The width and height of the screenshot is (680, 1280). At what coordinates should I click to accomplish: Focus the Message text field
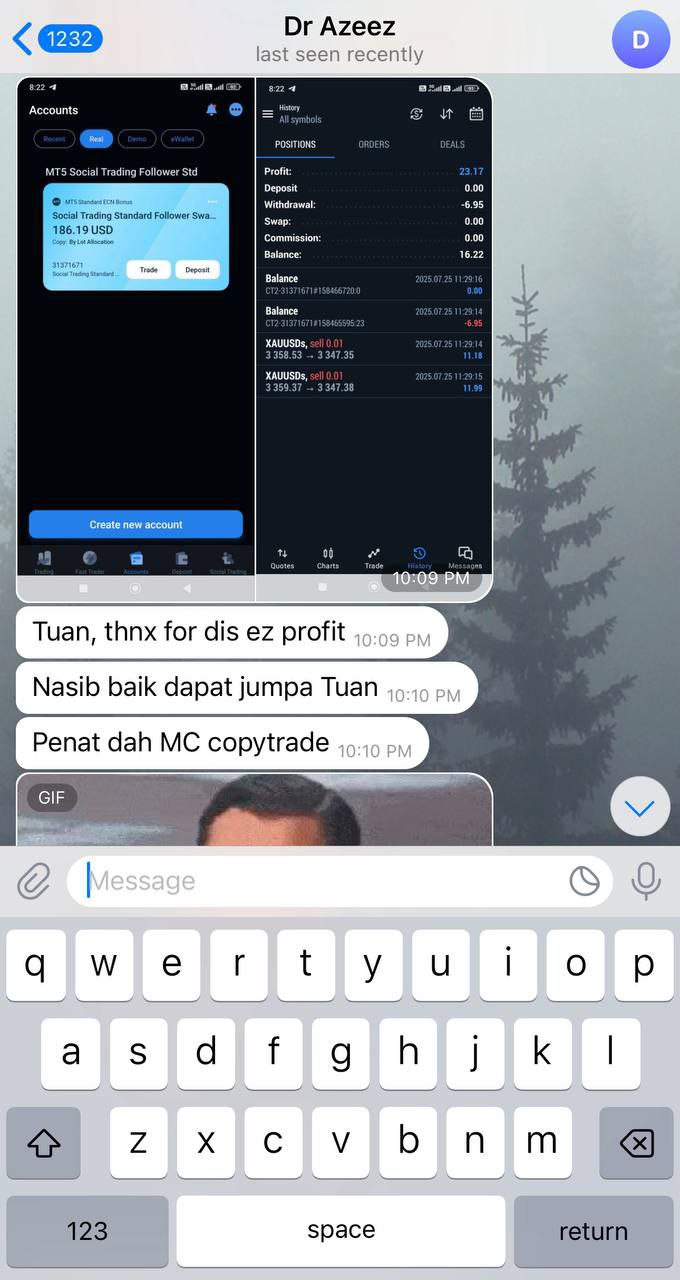coord(320,881)
